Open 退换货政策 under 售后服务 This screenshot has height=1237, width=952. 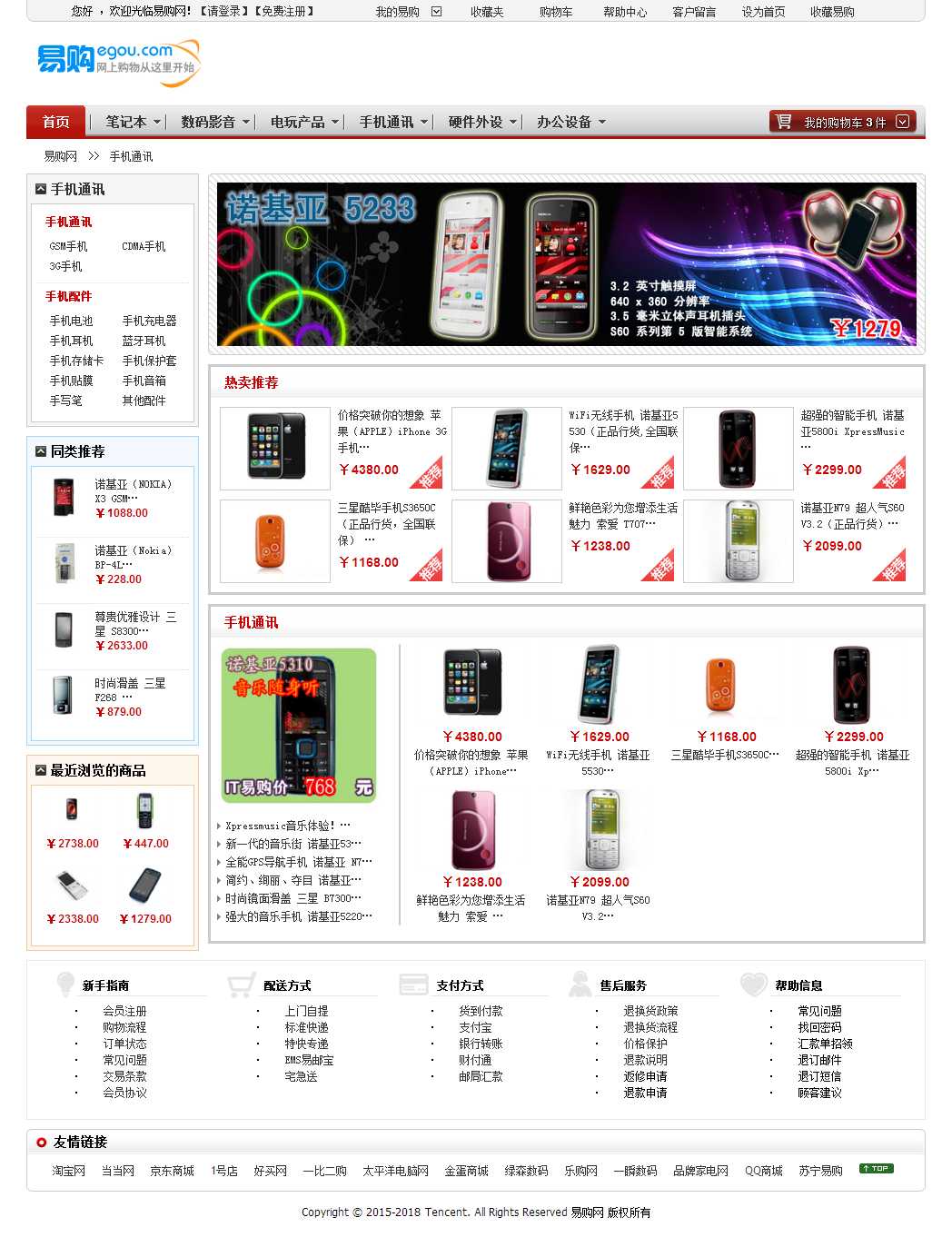[x=650, y=1011]
